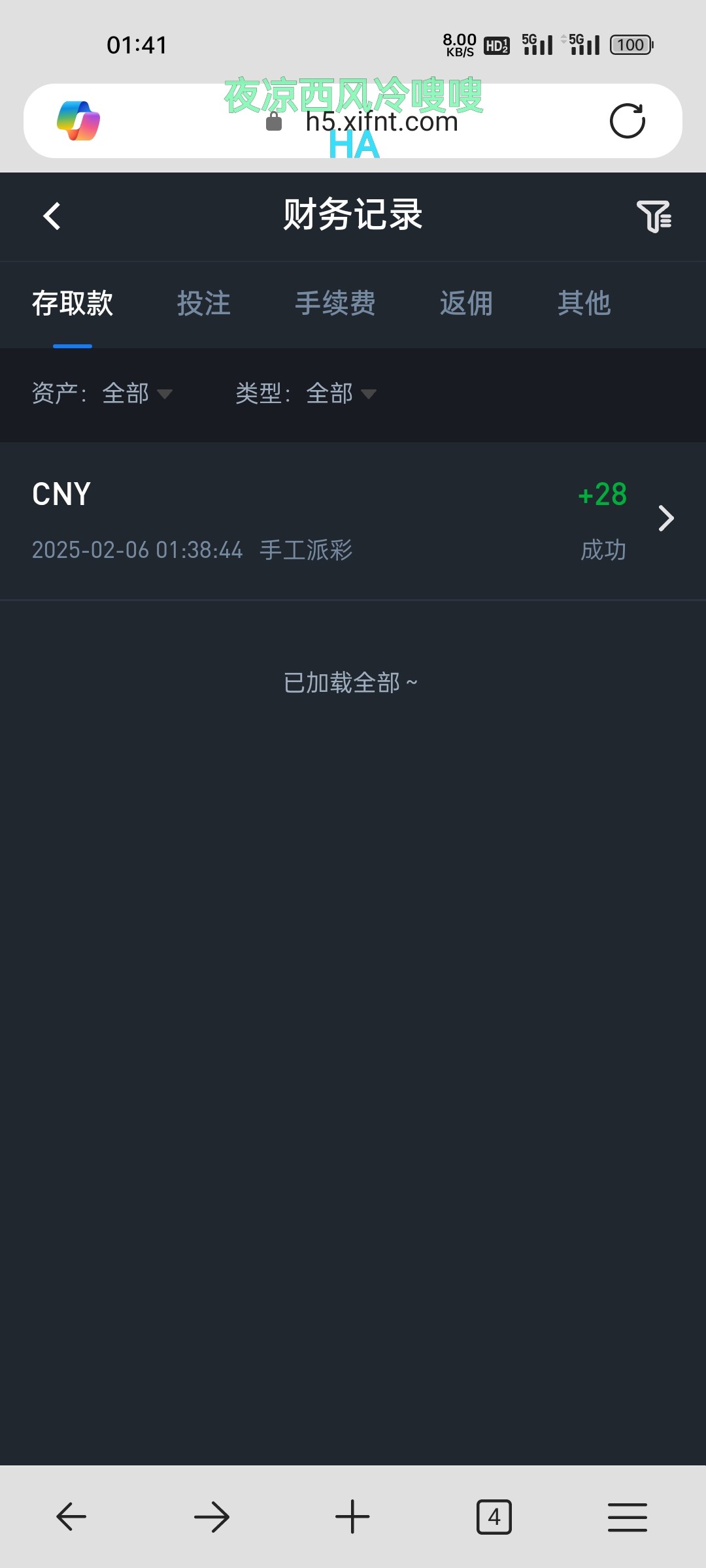The width and height of the screenshot is (706, 1568).
Task: Open the CNY +28 手工派彩 record
Action: click(353, 521)
